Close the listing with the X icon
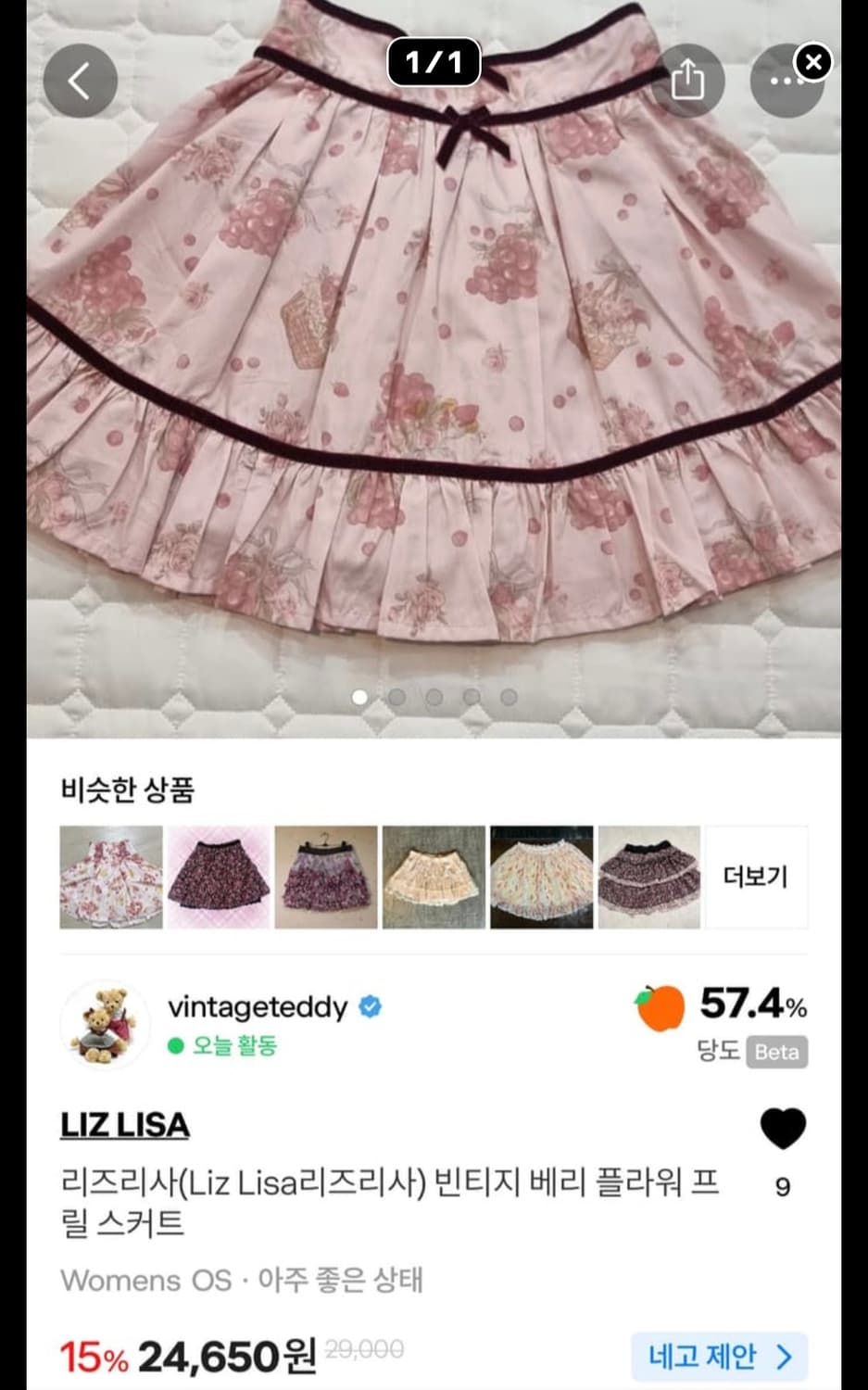This screenshot has height=1390, width=868. point(812,62)
